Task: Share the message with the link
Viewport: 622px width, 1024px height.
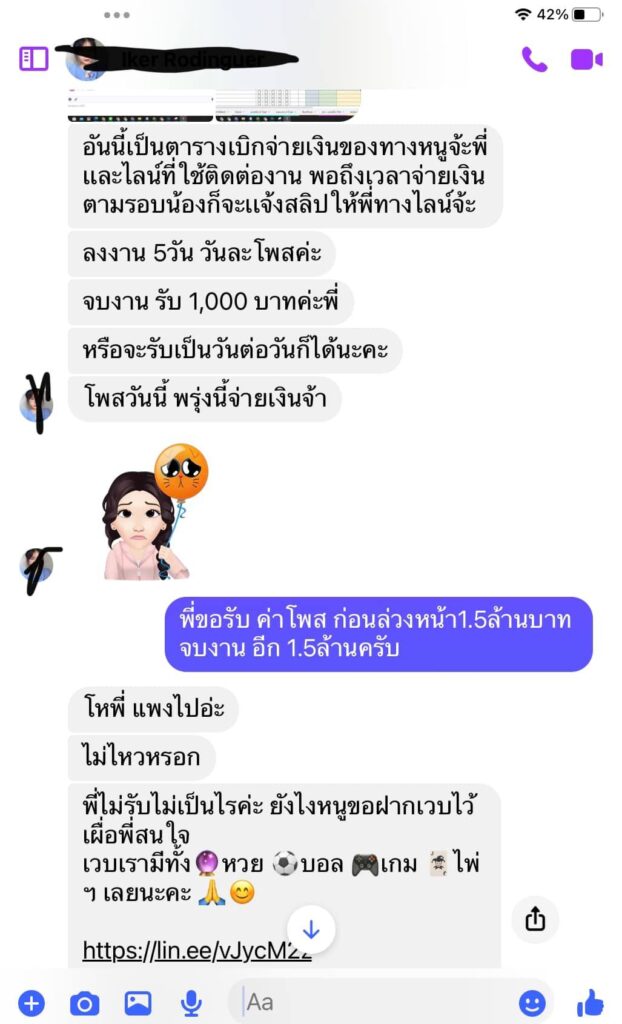Action: click(534, 917)
